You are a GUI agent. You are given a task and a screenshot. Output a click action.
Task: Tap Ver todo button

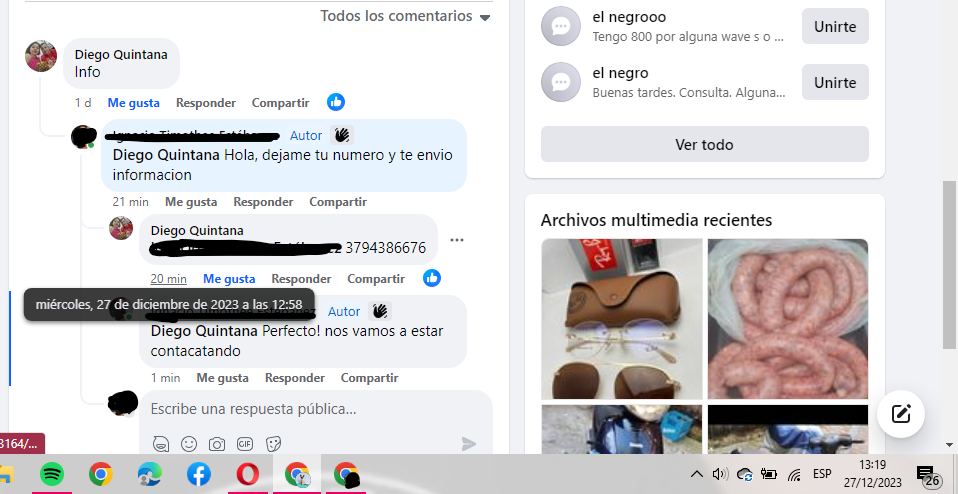tap(704, 144)
